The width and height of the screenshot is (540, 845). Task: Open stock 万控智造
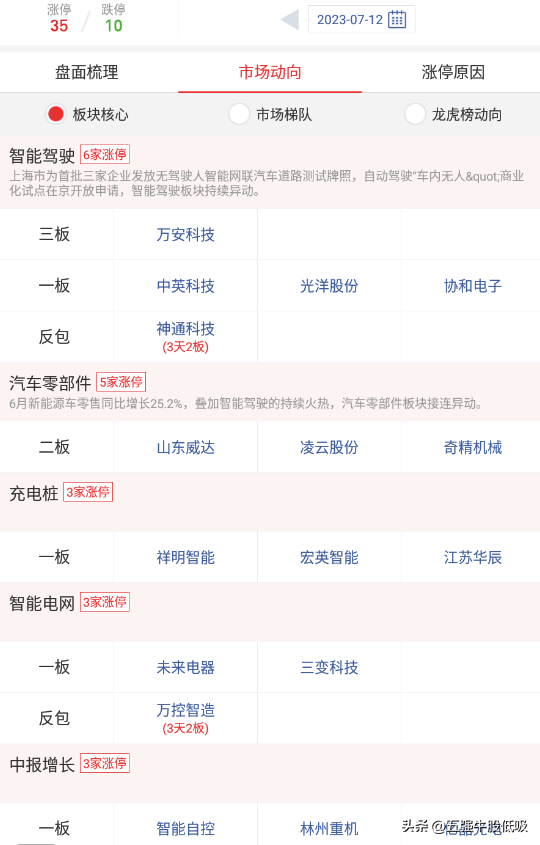tap(185, 710)
